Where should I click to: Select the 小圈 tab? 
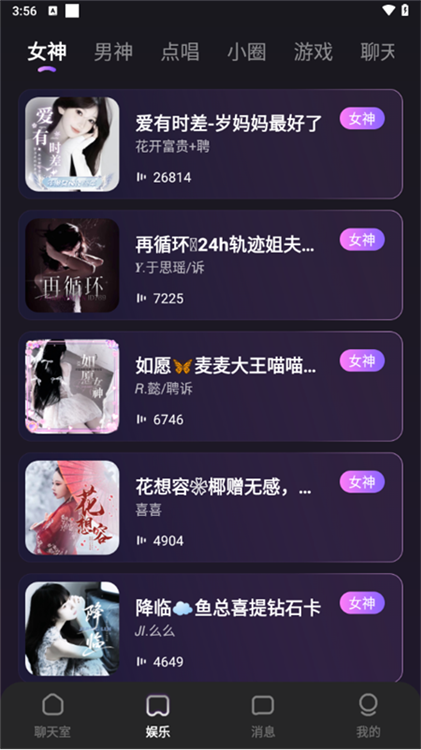[x=246, y=52]
